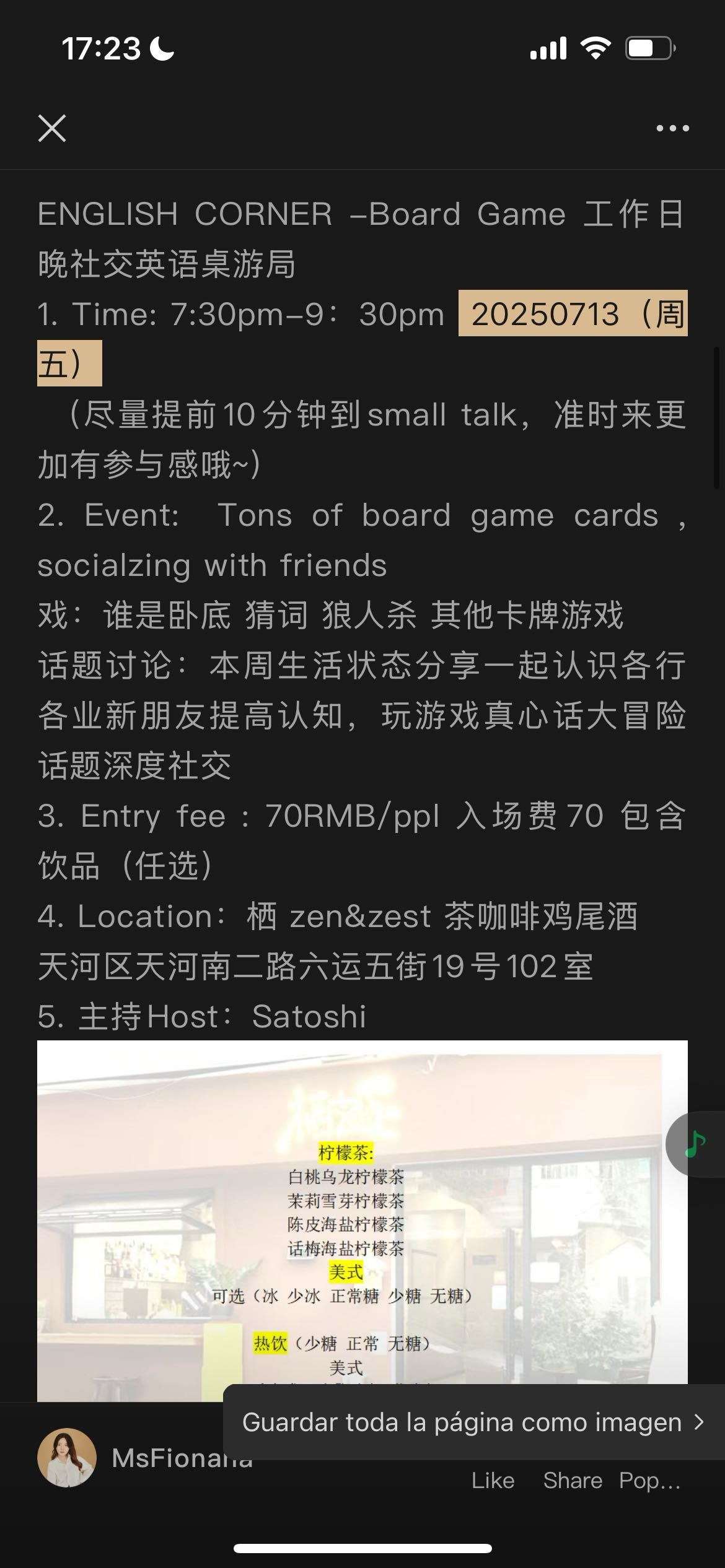Share this article
Screen dimensions: 725x1568
pos(573,1480)
